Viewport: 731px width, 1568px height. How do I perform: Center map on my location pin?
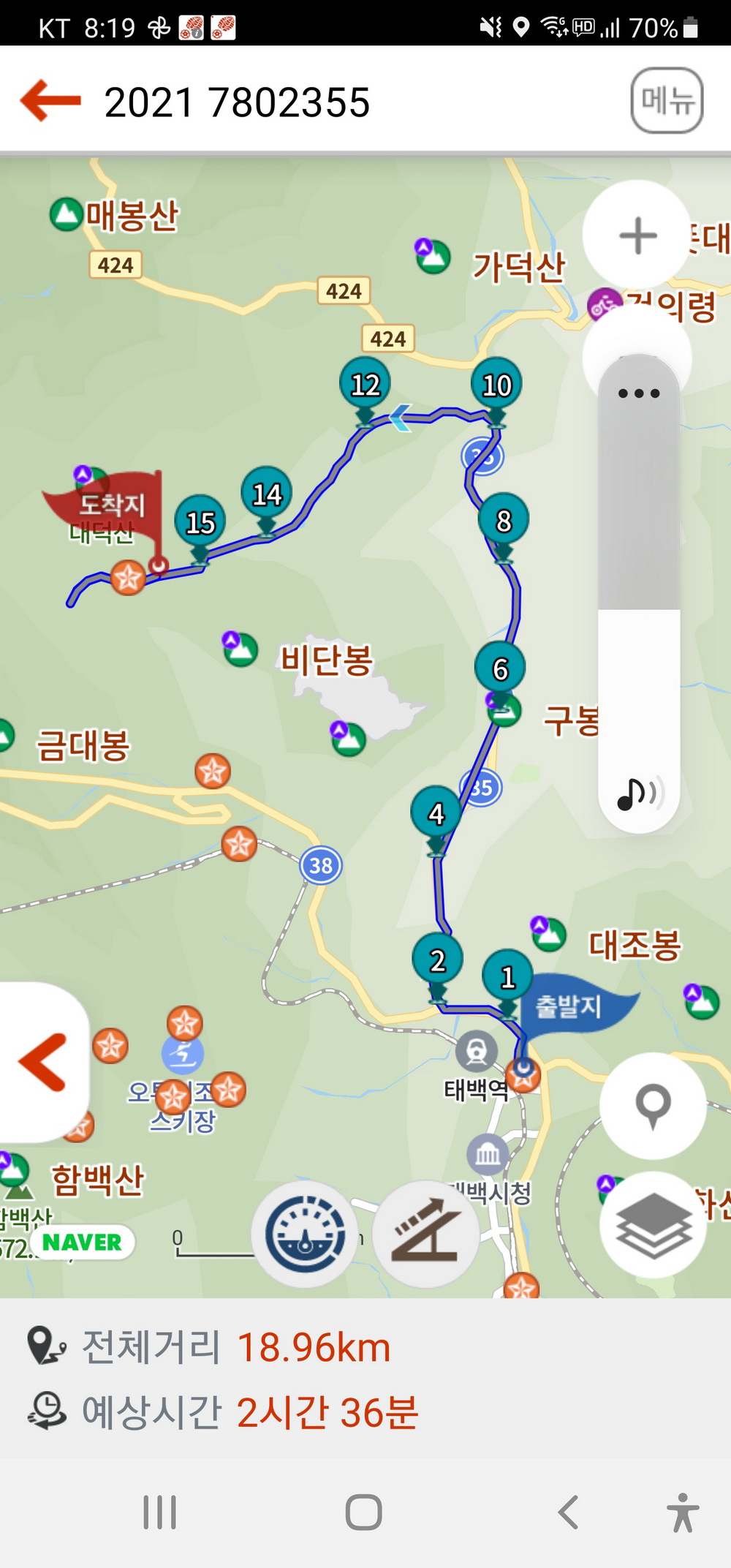point(653,1105)
